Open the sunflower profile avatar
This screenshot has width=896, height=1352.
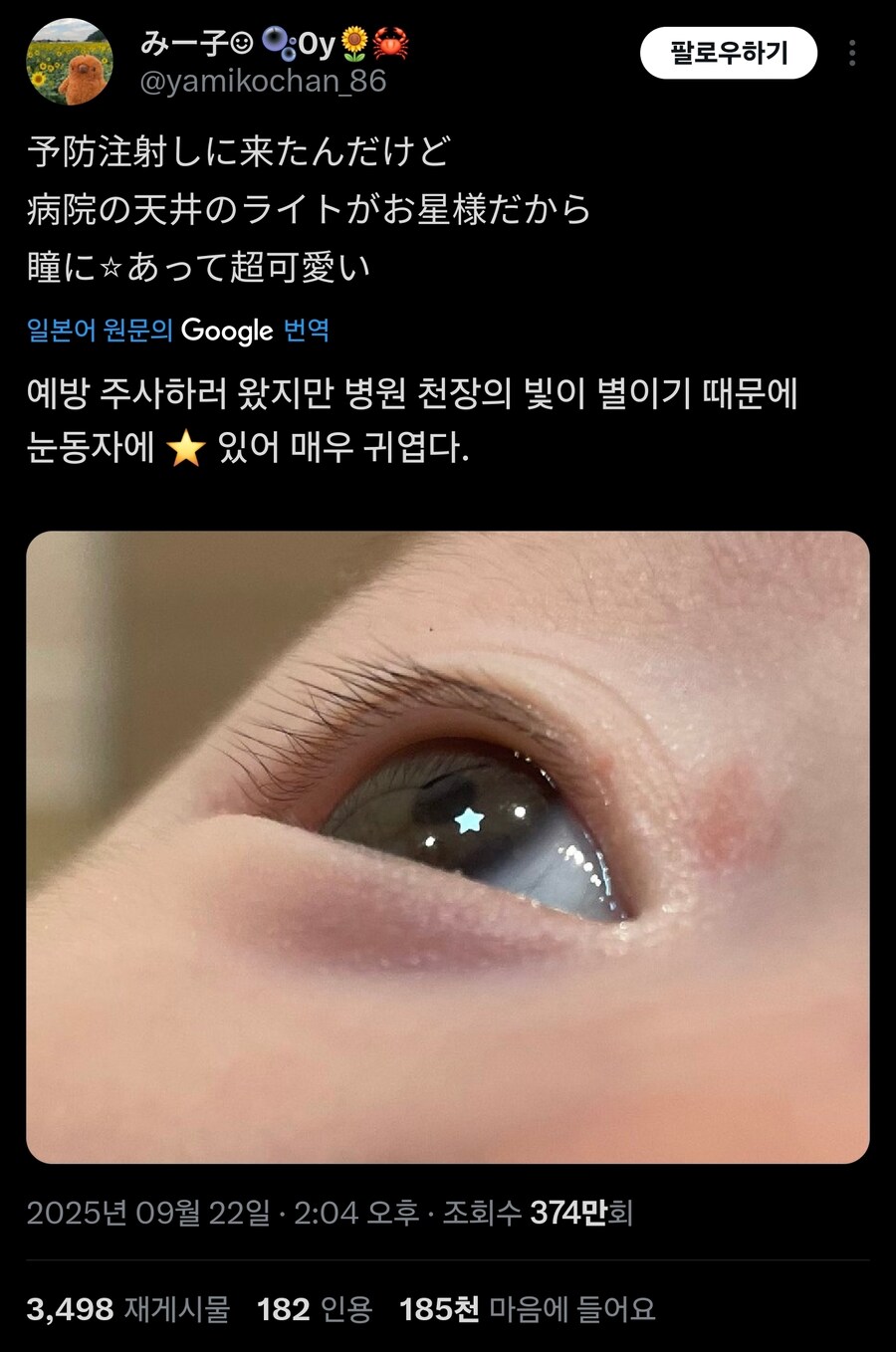(x=70, y=61)
